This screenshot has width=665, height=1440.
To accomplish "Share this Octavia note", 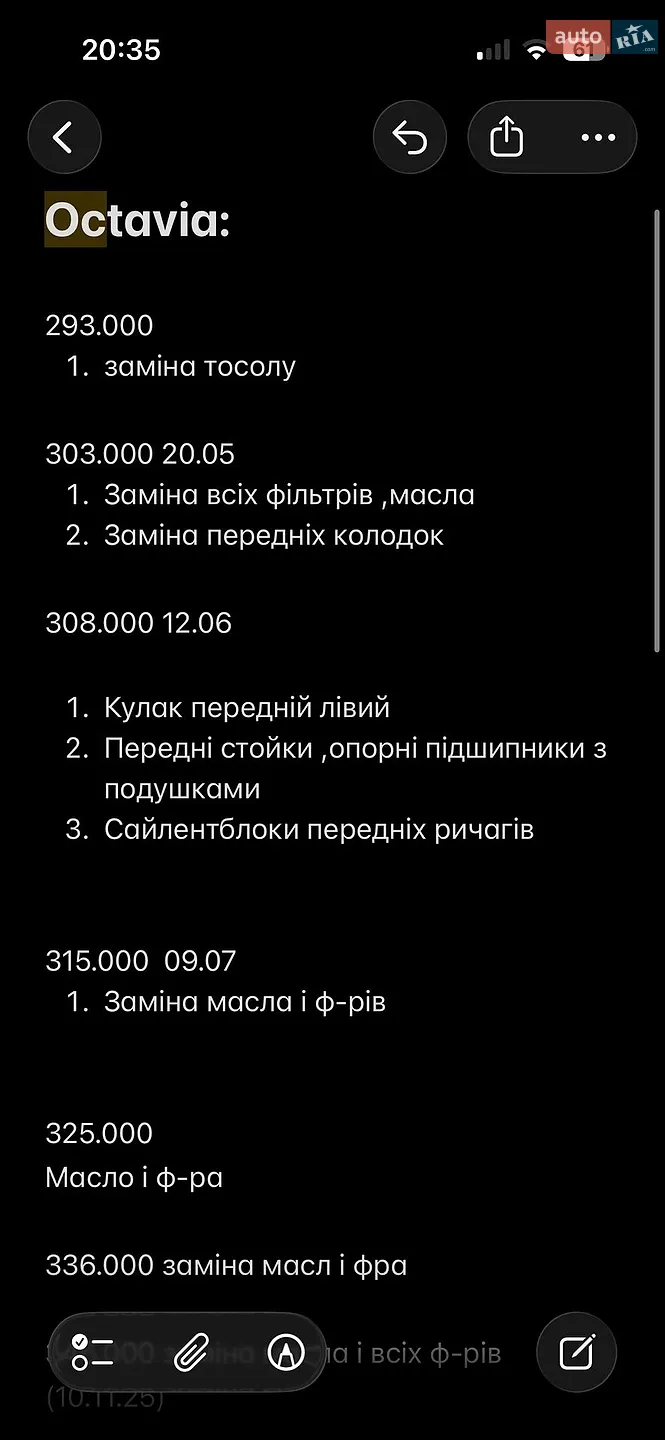I will [507, 137].
